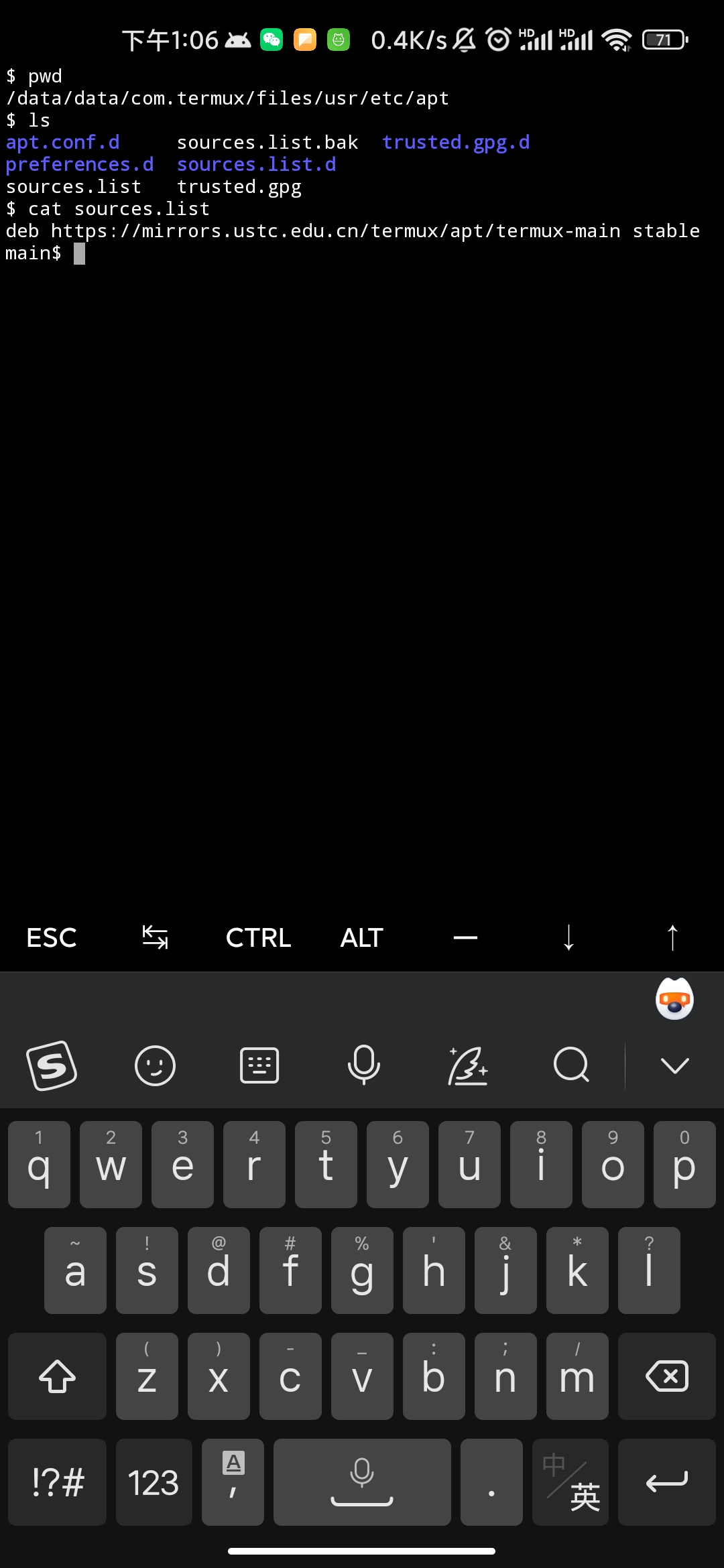The image size is (724, 1568).
Task: Insert a dash from the extra keys row
Action: 465,937
